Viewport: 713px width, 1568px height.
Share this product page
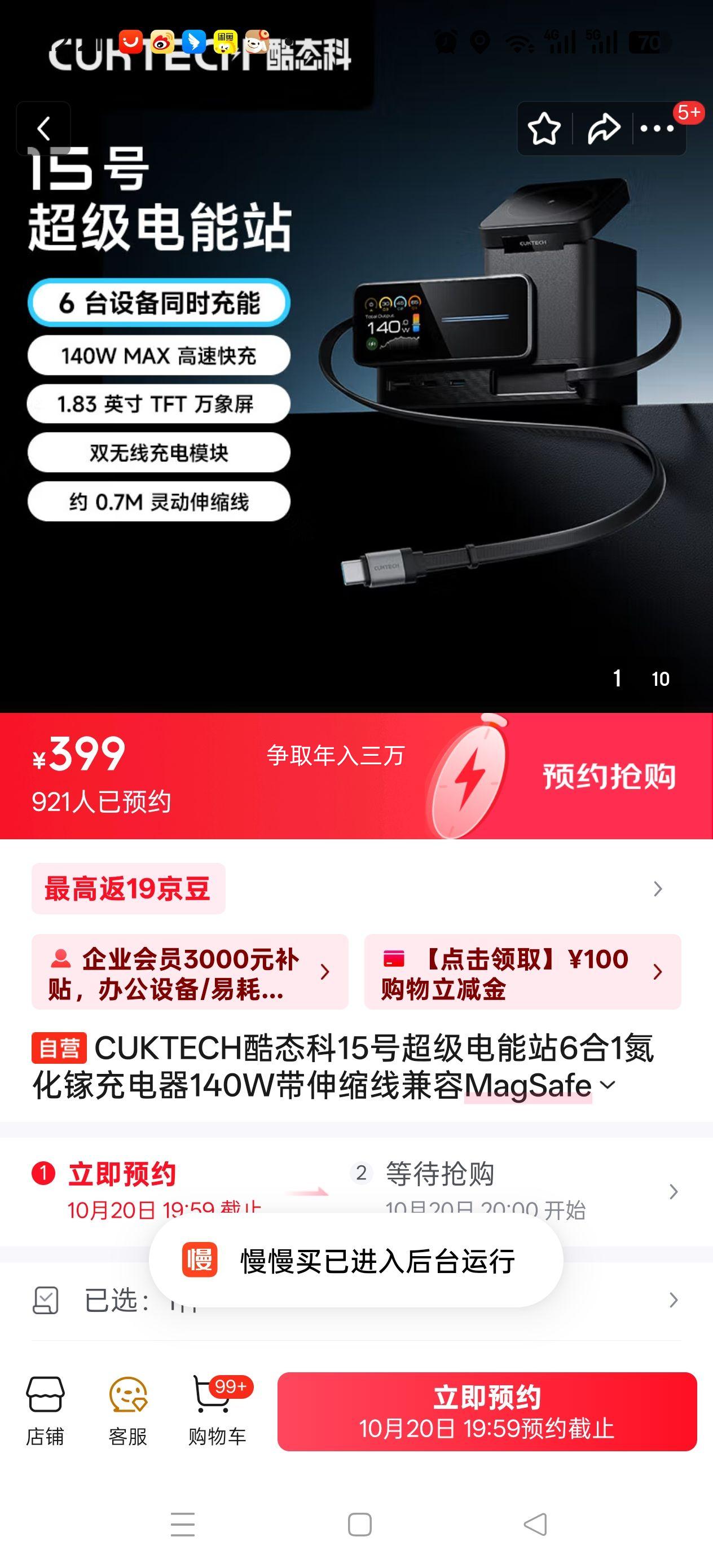(603, 129)
